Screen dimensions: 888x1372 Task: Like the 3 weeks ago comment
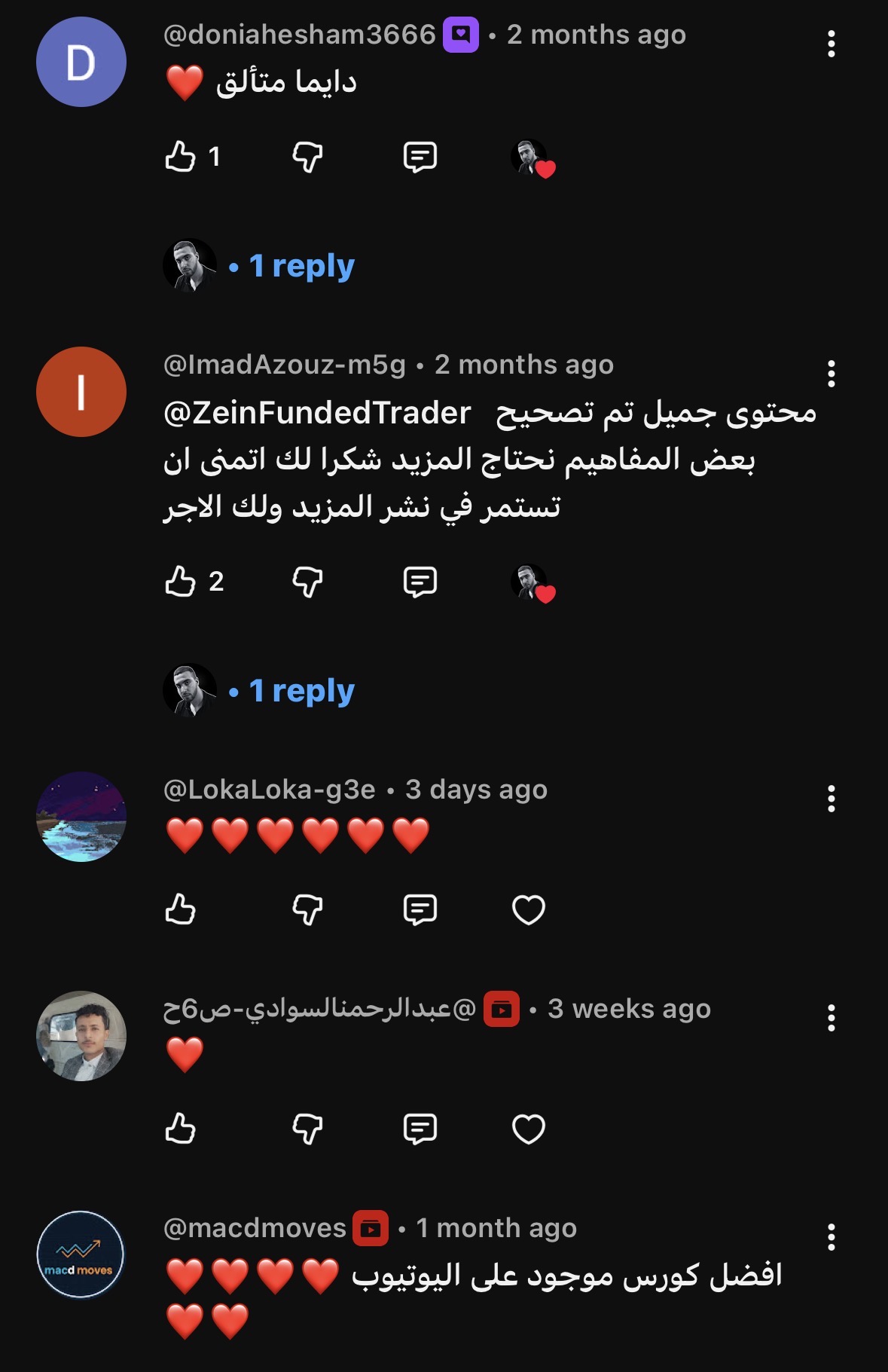[181, 1129]
